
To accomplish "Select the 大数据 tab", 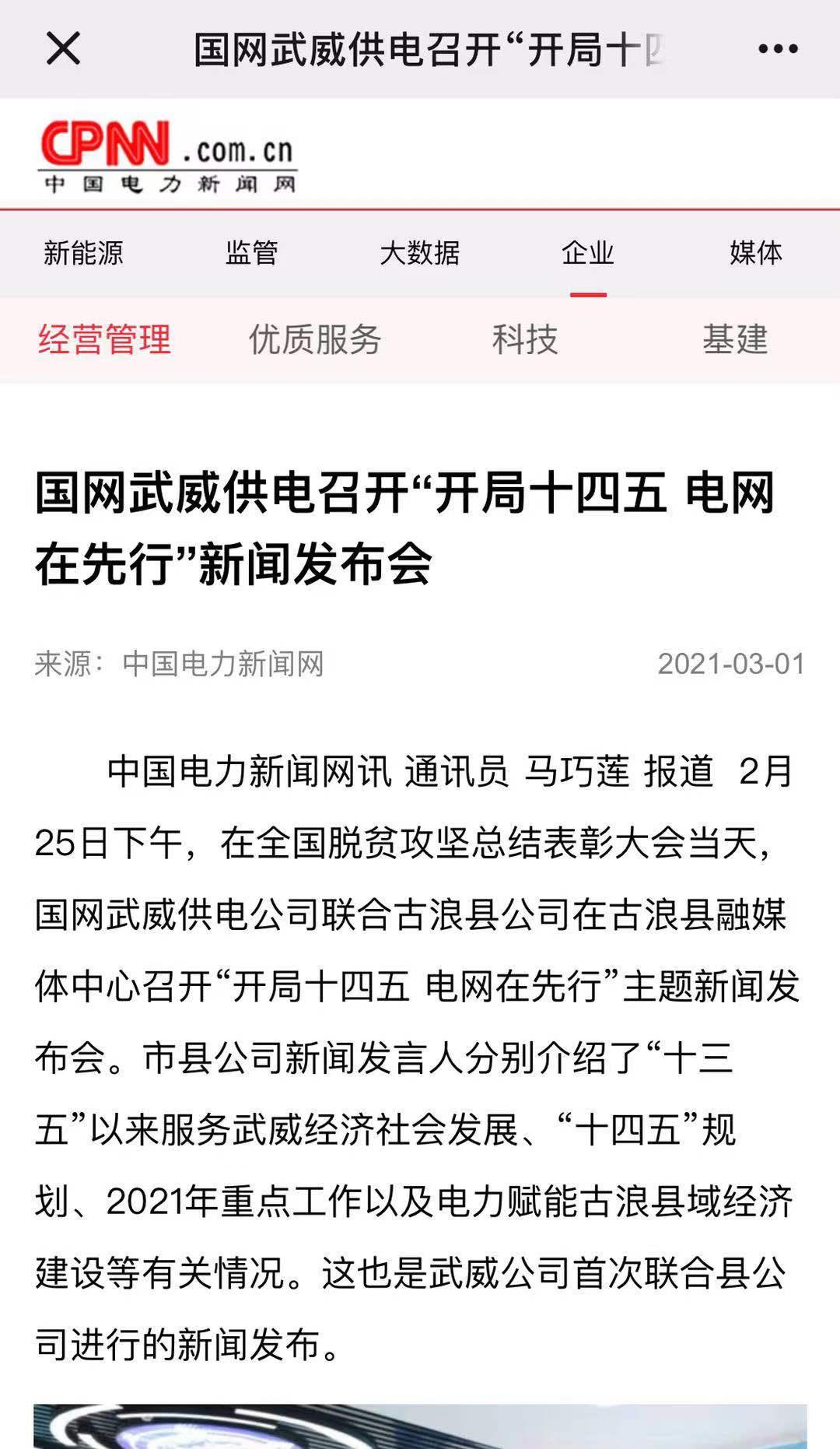I will tap(419, 253).
